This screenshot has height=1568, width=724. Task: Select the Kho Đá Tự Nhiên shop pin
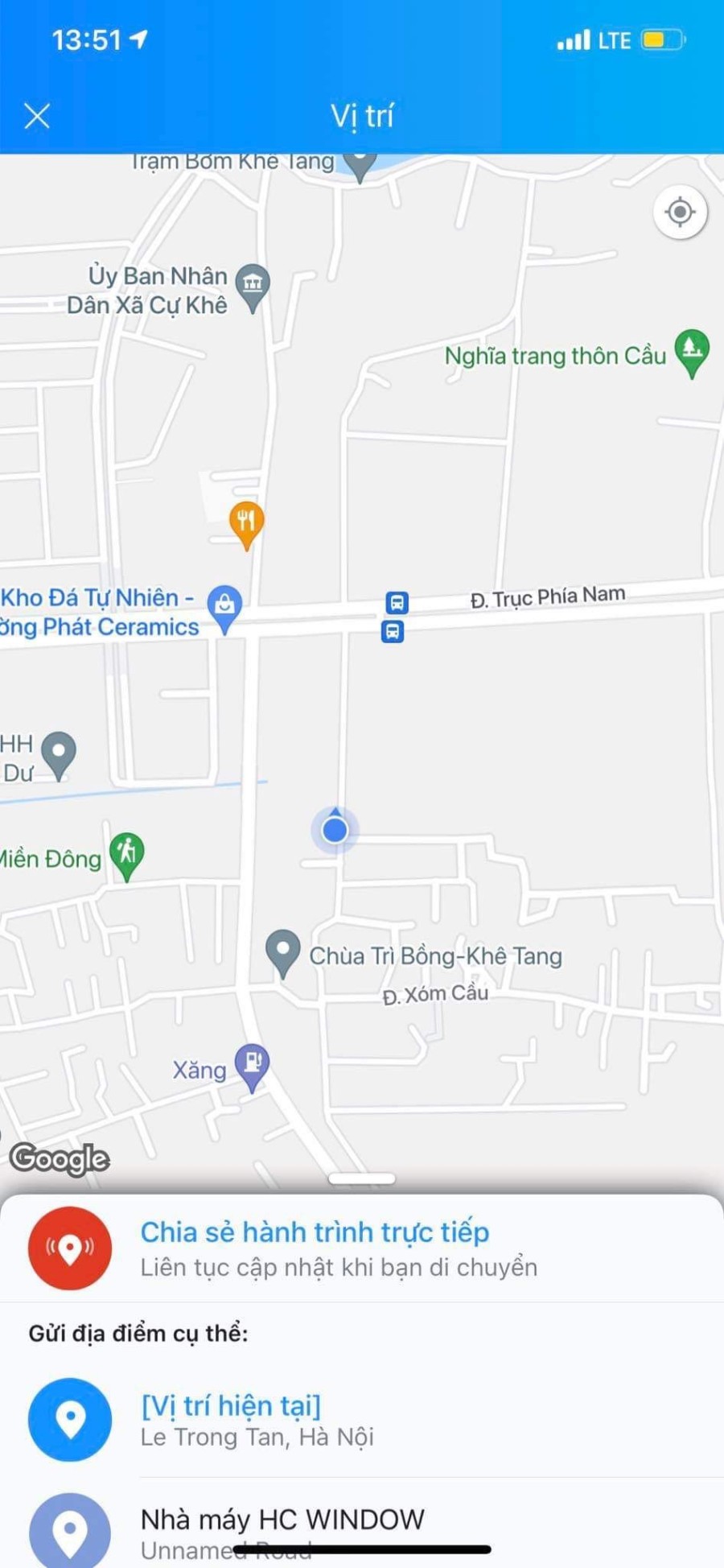(224, 606)
